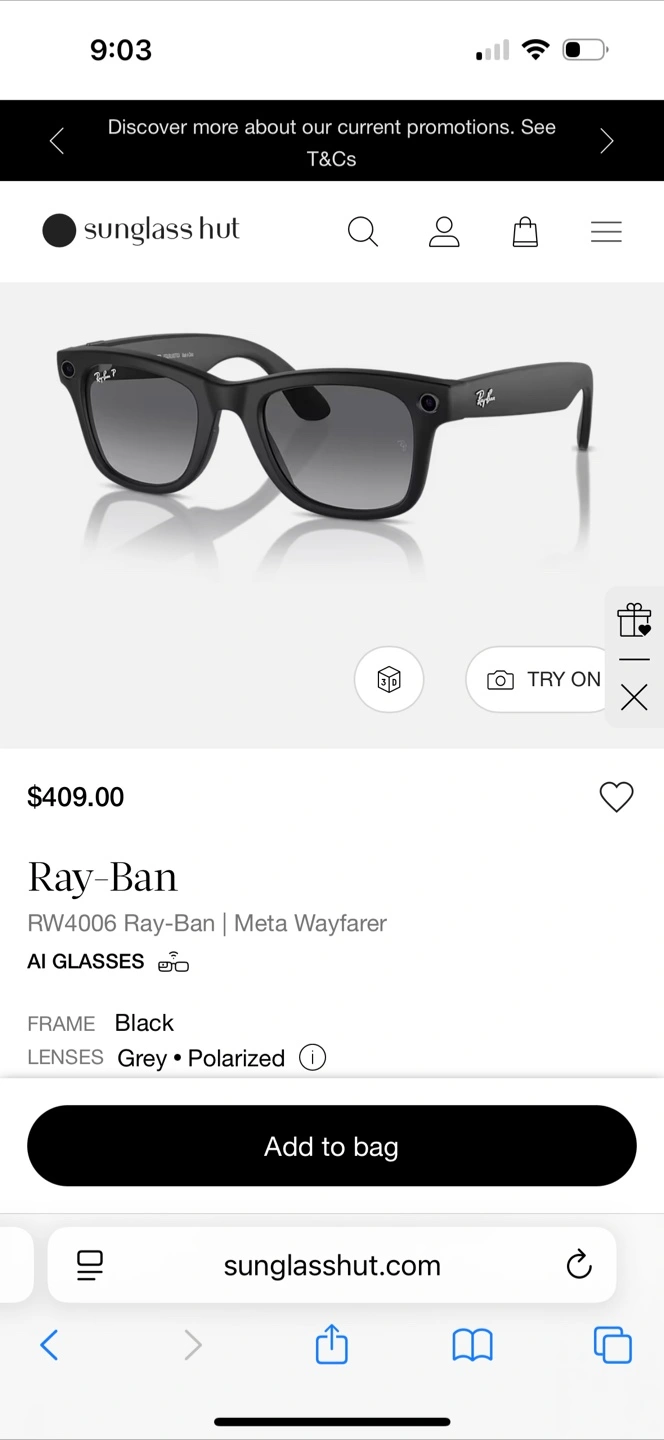
Task: Go back in Safari
Action: (49, 1345)
